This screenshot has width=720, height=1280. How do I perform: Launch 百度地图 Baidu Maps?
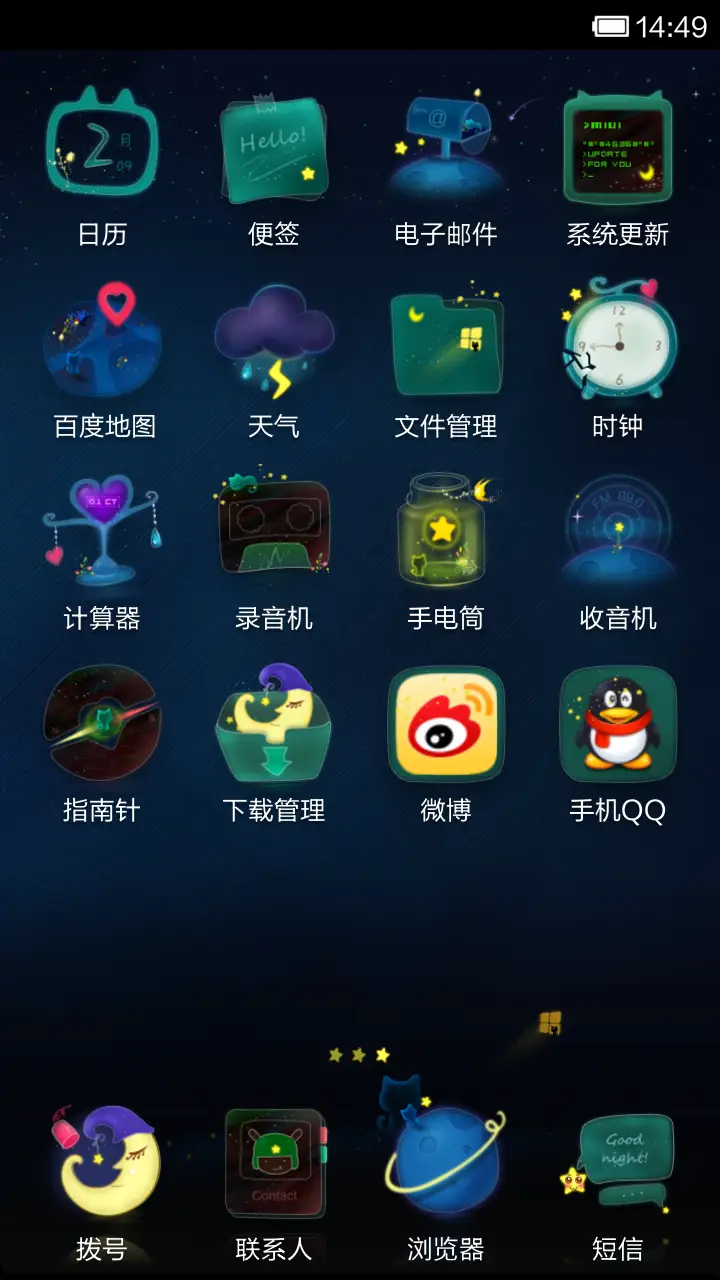104,340
